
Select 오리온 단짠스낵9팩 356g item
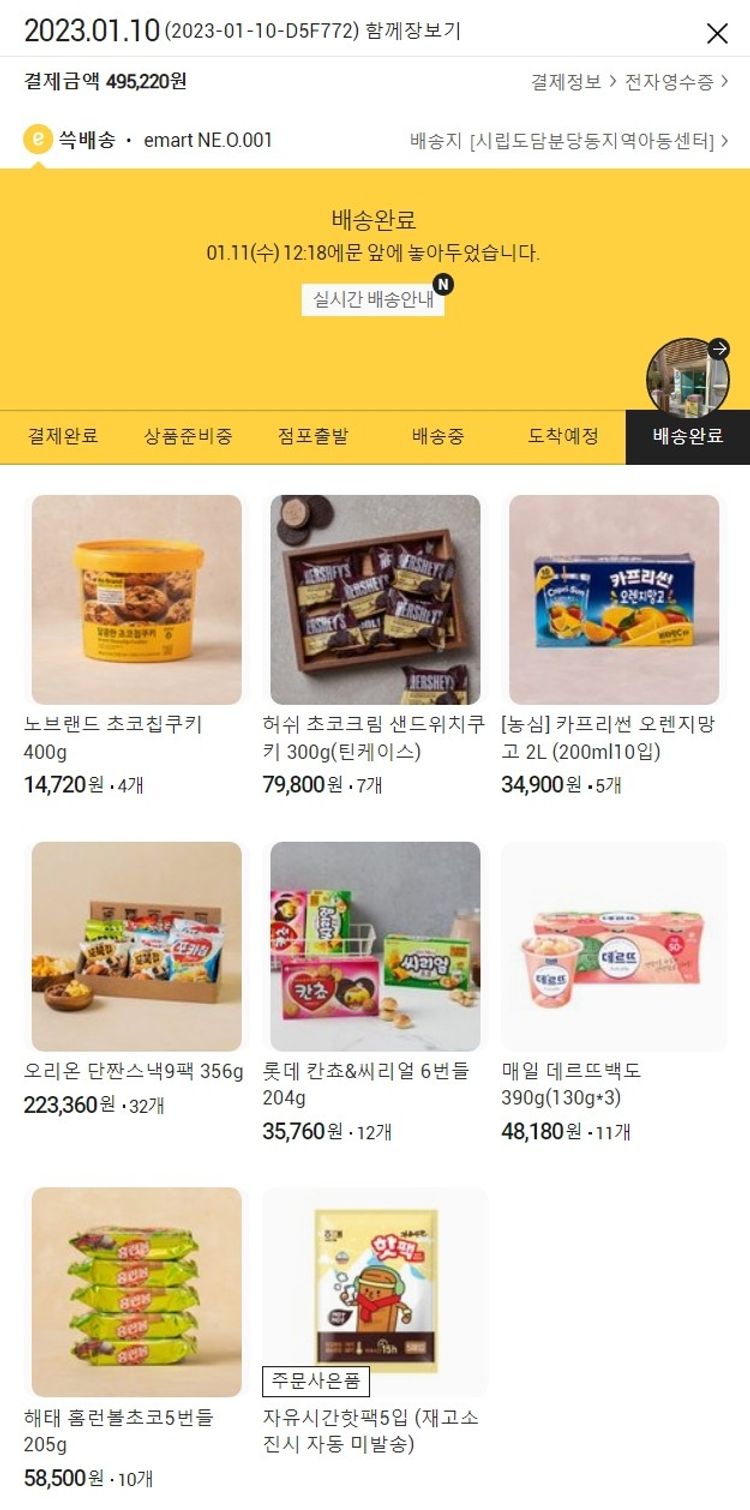click(x=136, y=946)
